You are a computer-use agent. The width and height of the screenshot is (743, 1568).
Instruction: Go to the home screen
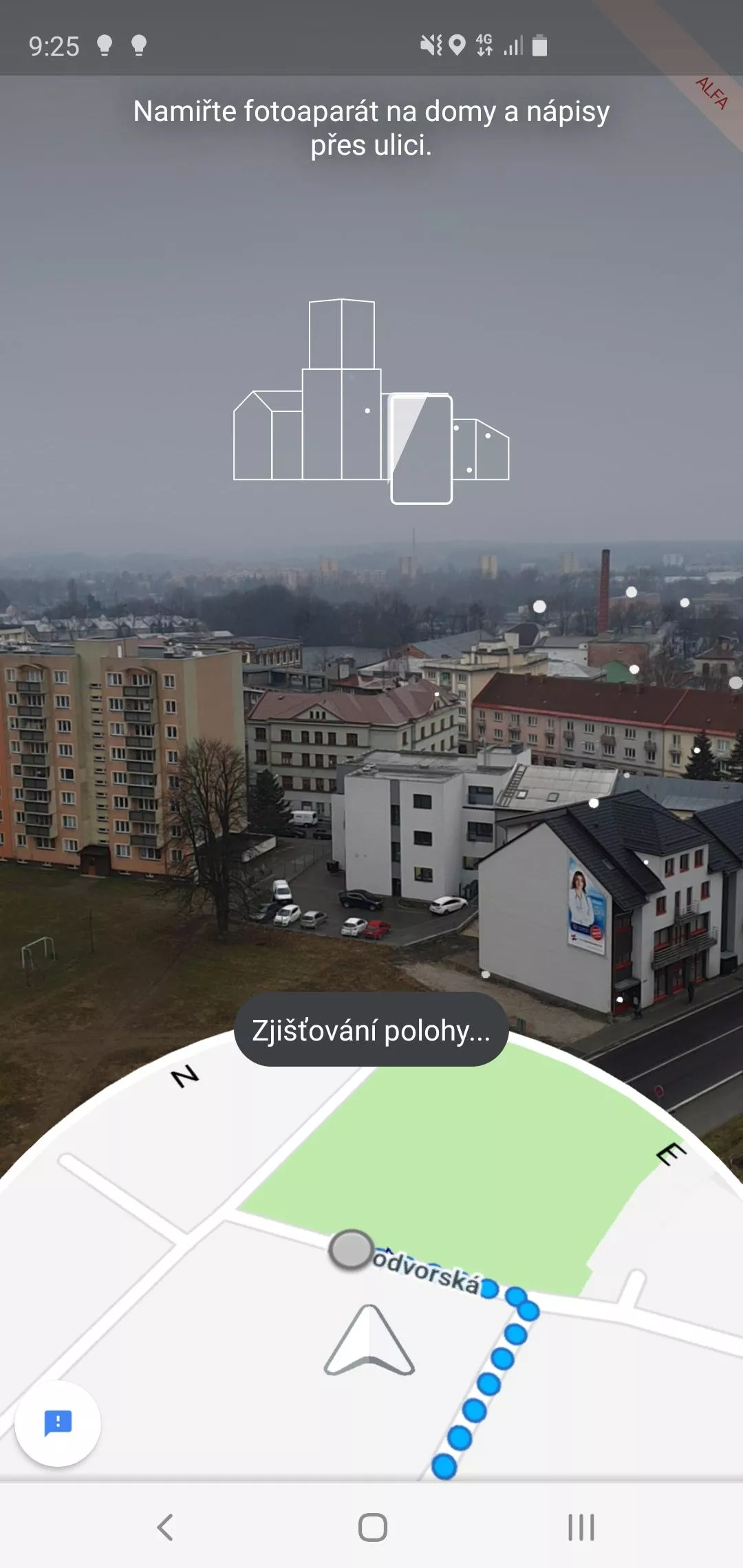click(372, 1527)
